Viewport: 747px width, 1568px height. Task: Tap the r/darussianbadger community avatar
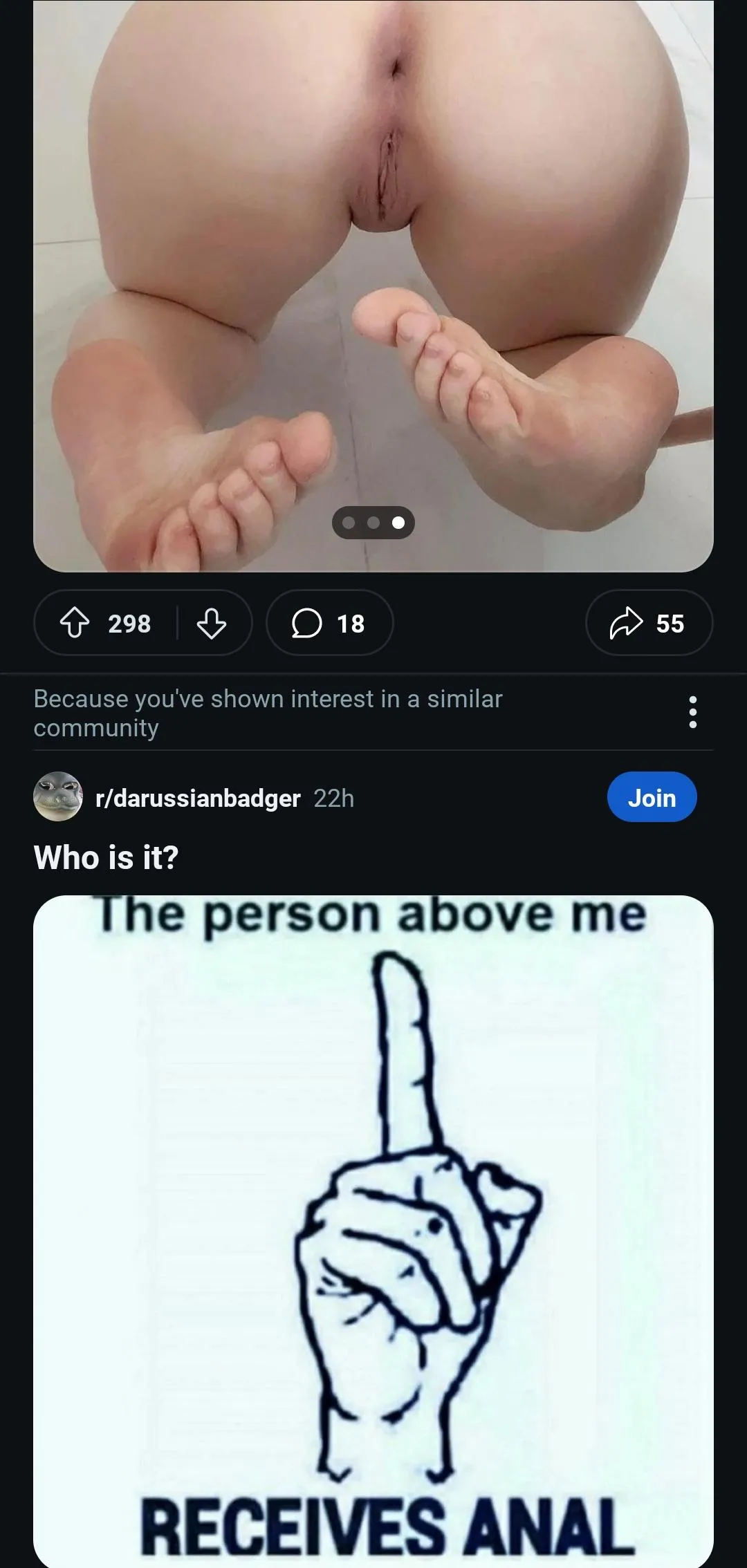[x=58, y=796]
